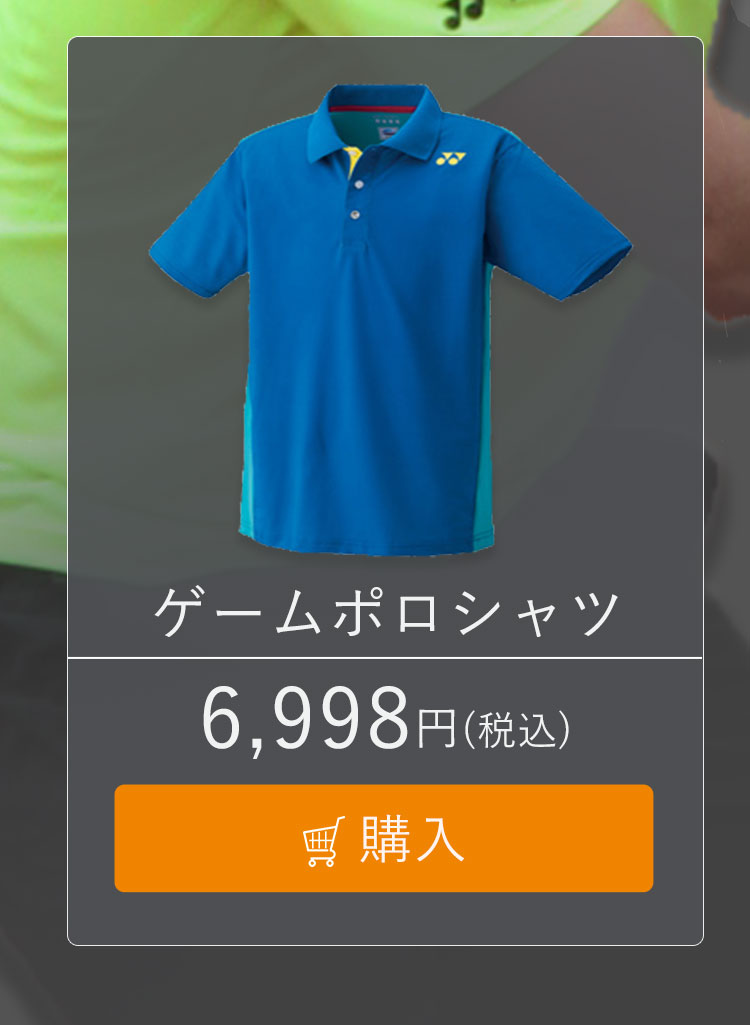
Task: Open the ゲームポロシャツ product image
Action: pos(389,320)
